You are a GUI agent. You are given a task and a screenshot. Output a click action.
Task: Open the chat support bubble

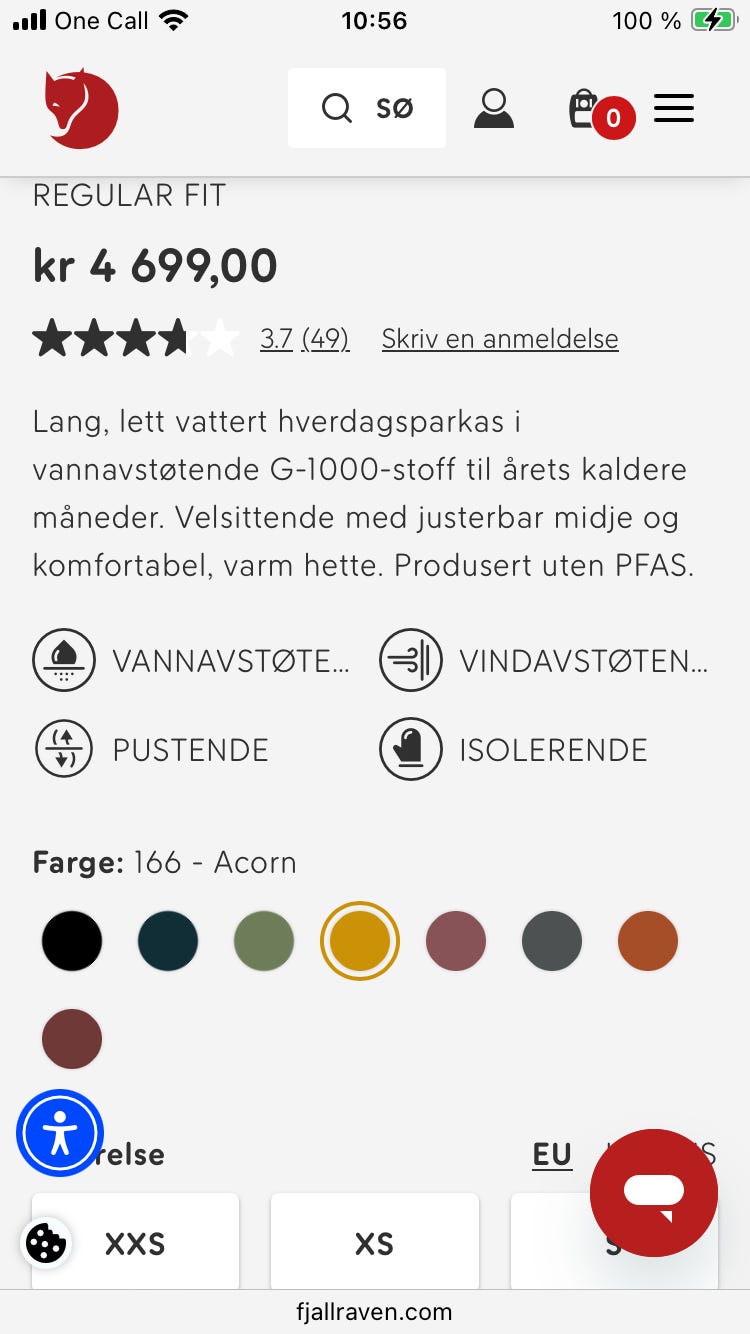pos(653,1192)
